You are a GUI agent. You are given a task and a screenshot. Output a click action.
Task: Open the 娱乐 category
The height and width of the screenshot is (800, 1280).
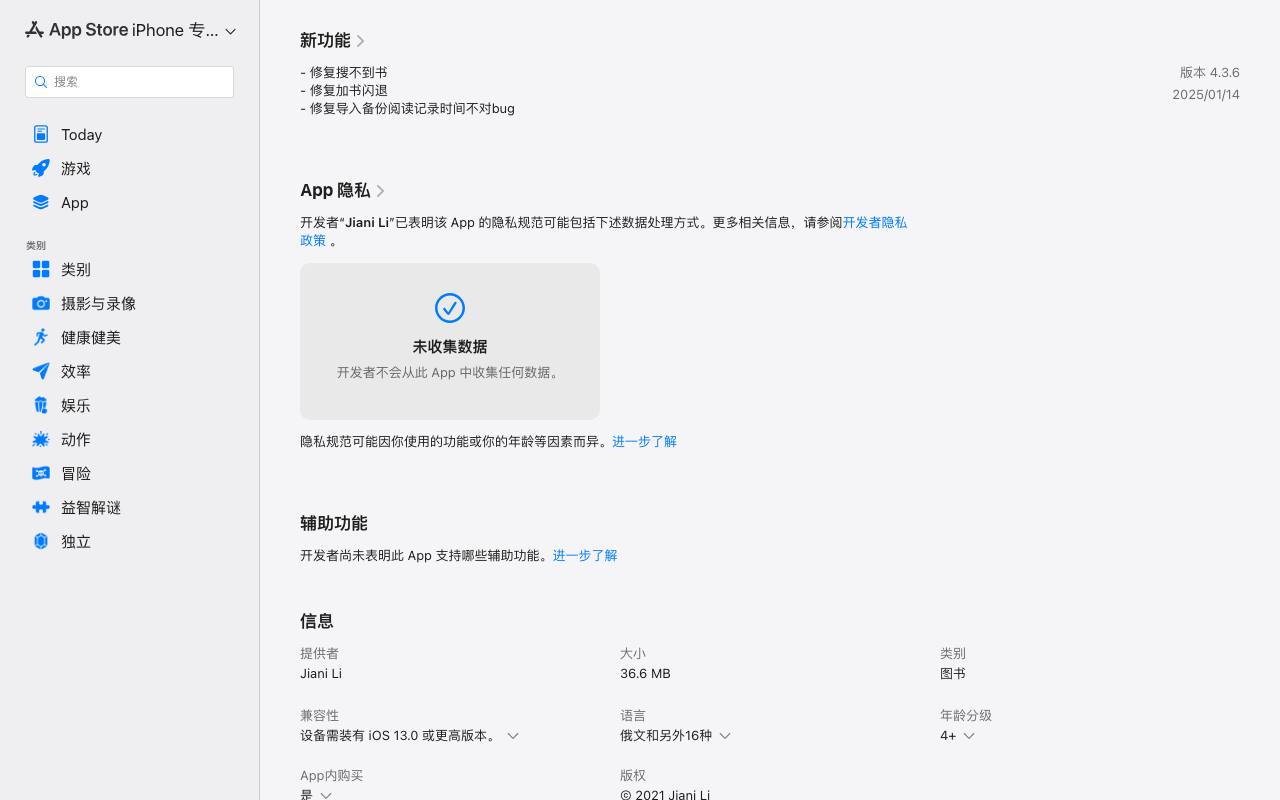[x=129, y=406]
